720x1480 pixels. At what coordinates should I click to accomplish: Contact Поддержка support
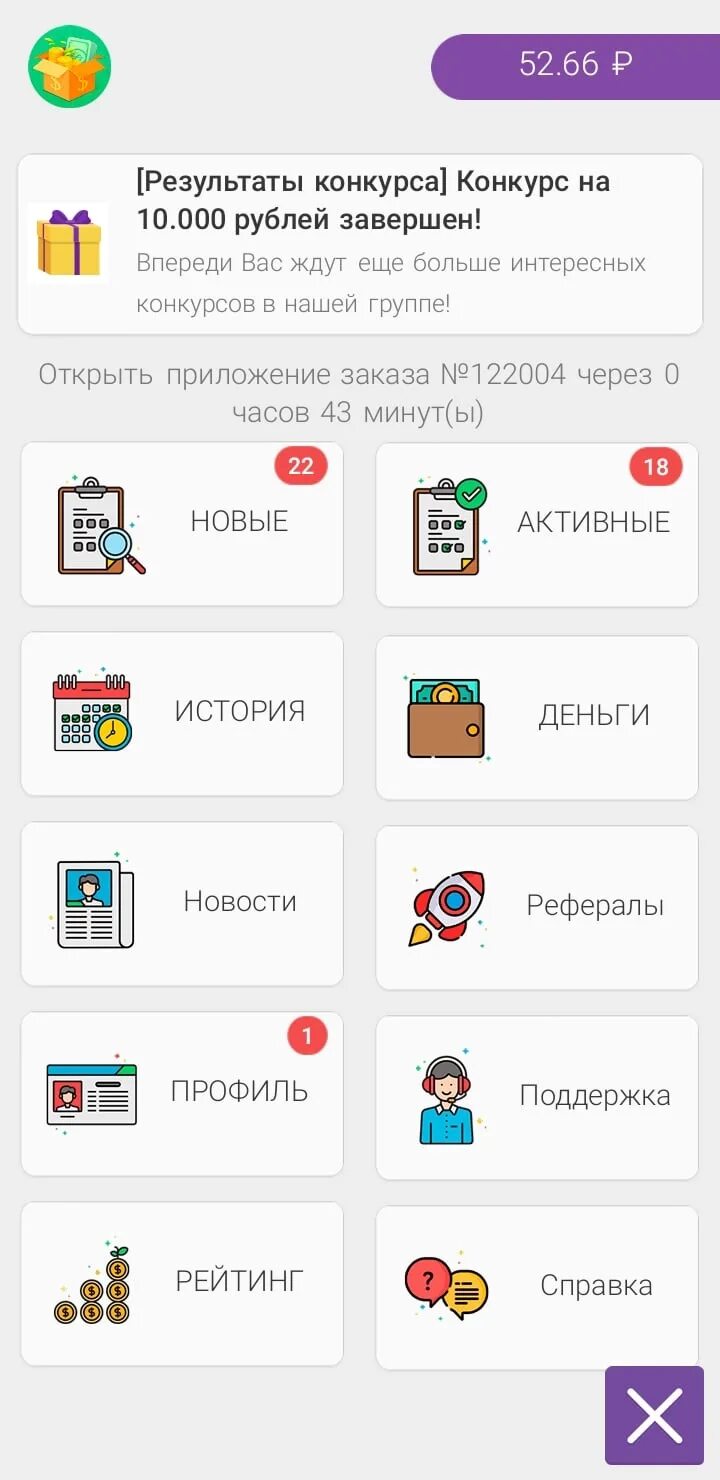pos(537,1097)
